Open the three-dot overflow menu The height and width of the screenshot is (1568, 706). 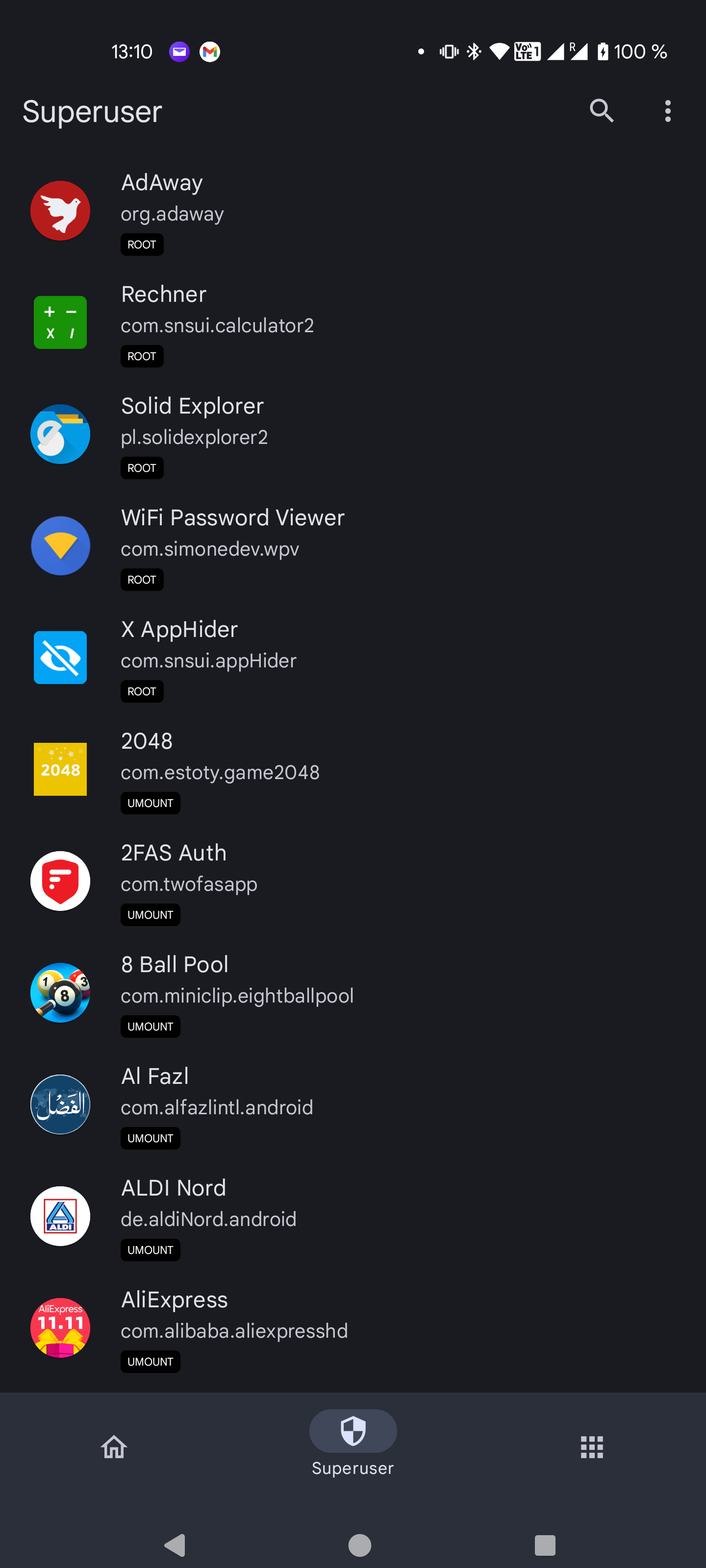pos(668,111)
